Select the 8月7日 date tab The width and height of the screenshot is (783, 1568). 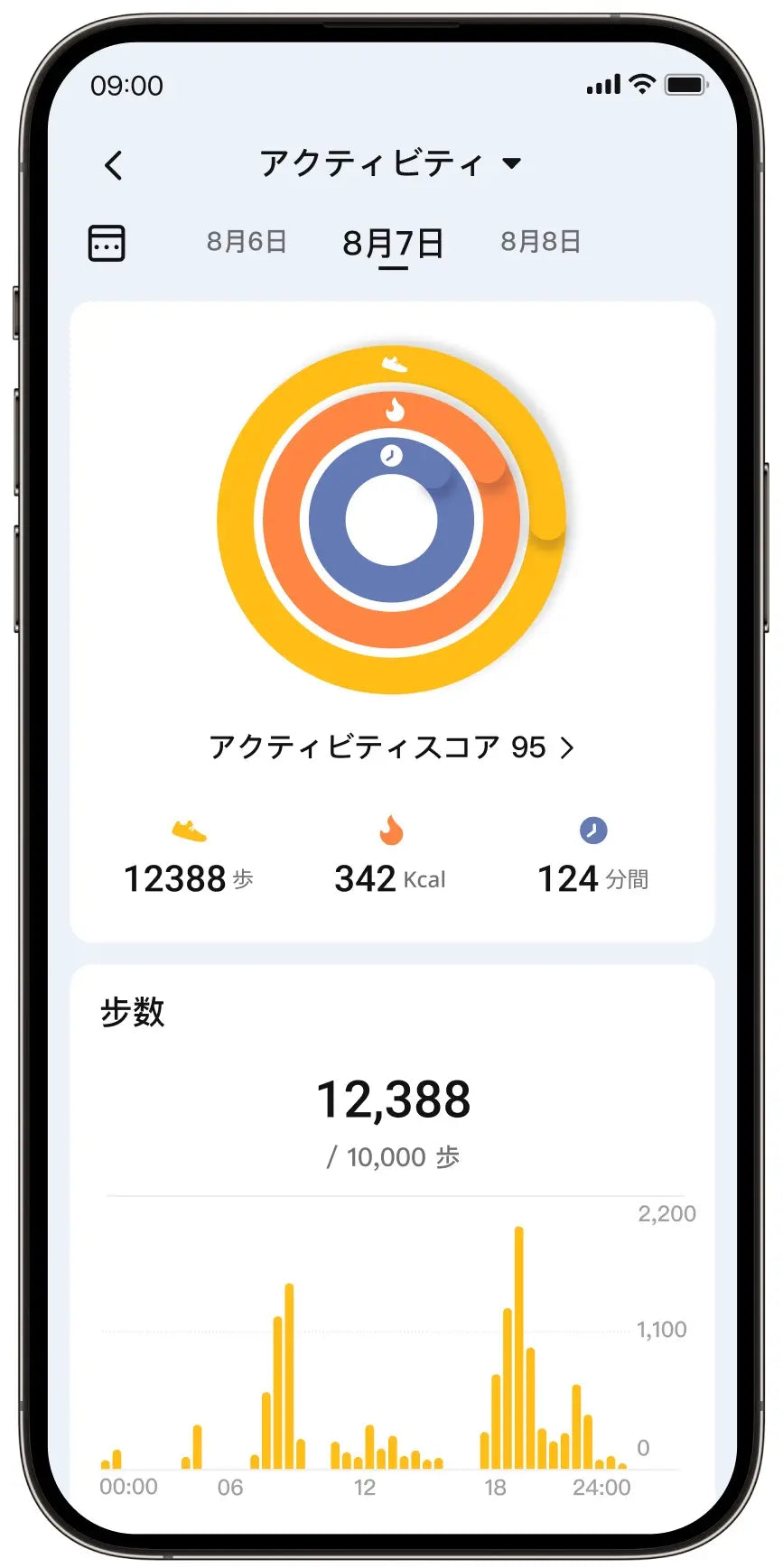click(x=393, y=243)
